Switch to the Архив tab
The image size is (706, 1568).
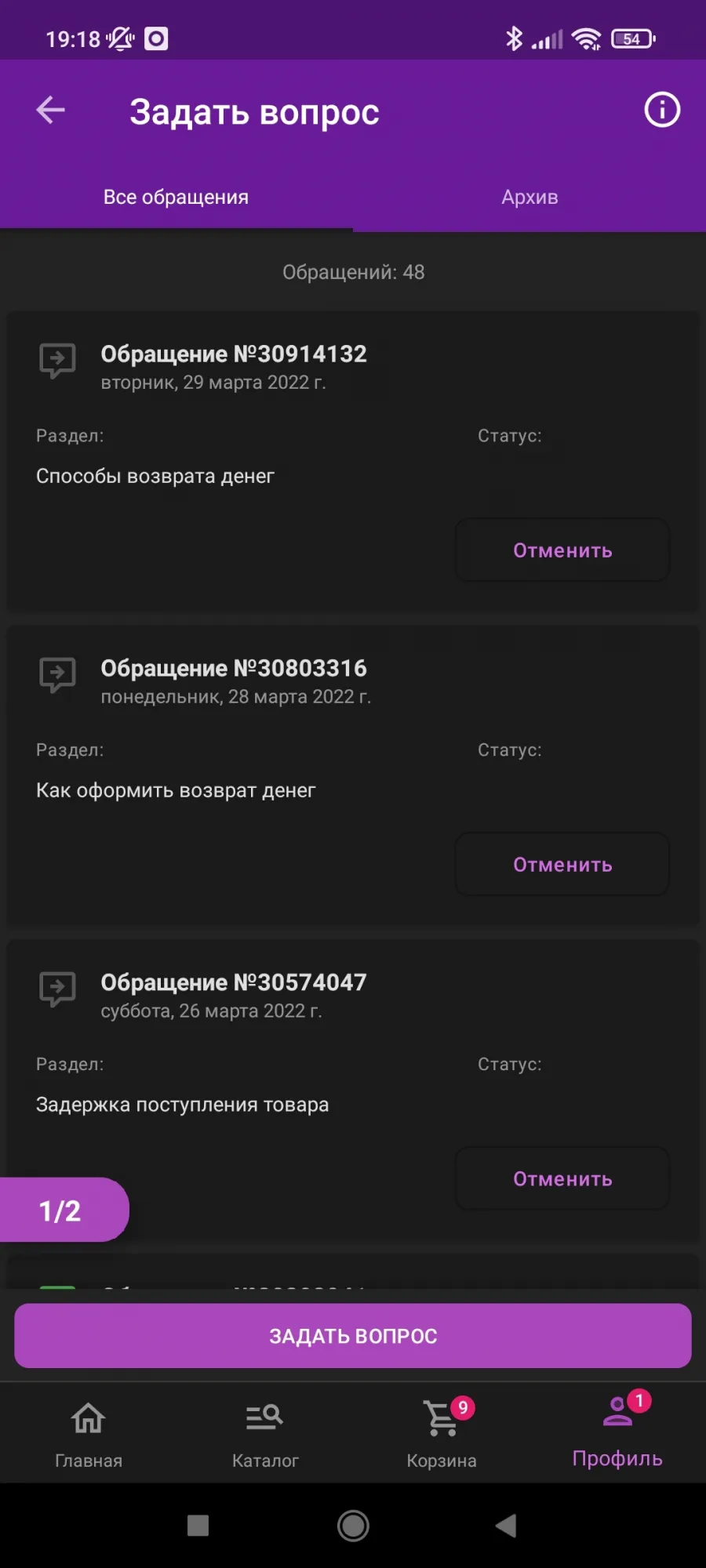pyautogui.click(x=529, y=197)
